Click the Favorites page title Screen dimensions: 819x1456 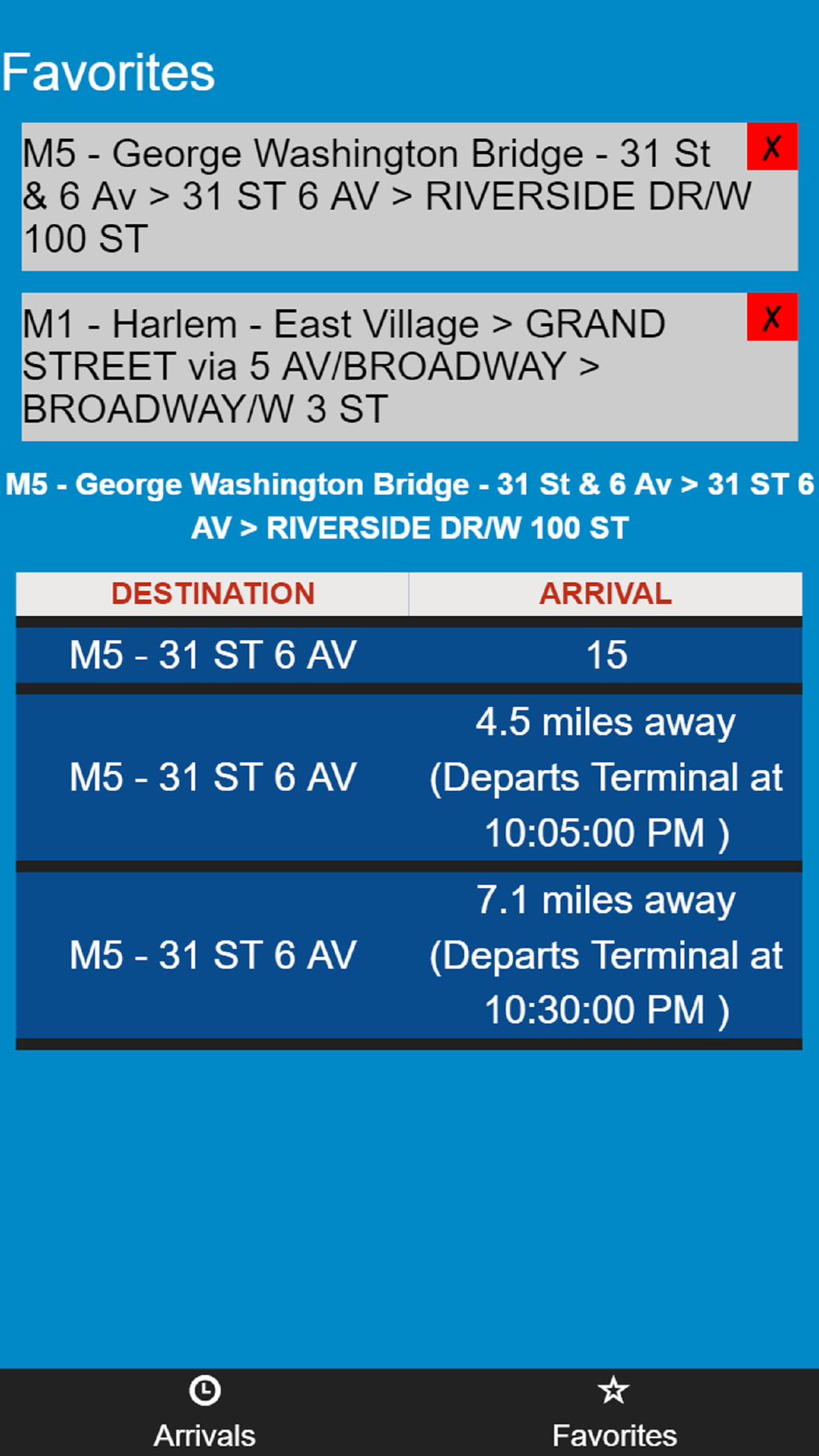click(x=108, y=73)
